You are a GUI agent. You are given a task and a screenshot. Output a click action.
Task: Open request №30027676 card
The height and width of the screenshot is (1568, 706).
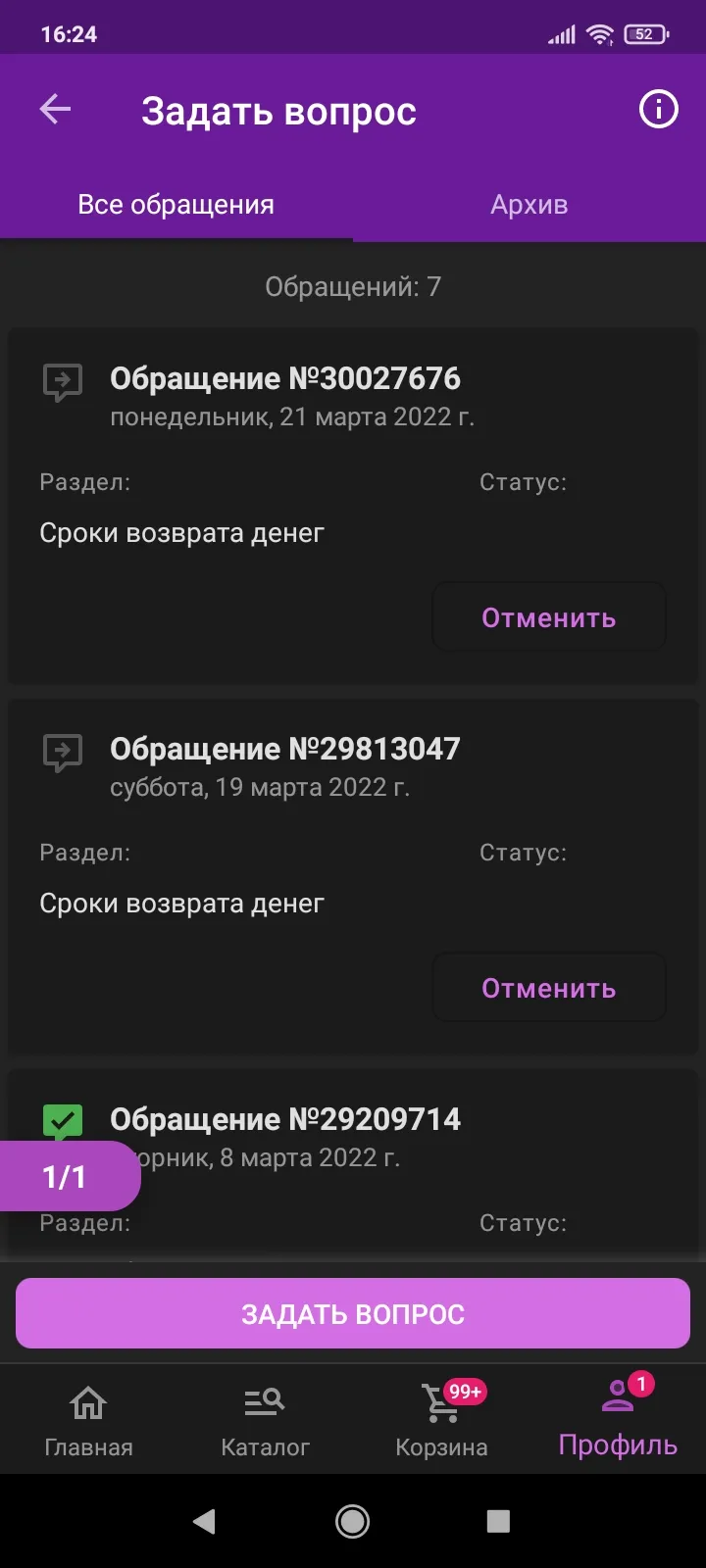coord(353,507)
